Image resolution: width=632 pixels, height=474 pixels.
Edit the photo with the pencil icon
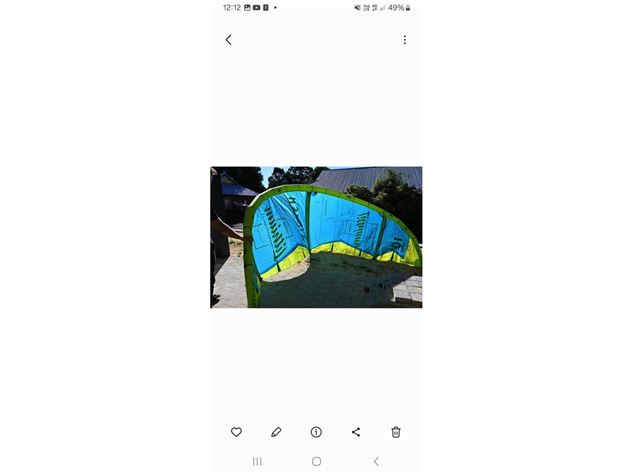[276, 432]
